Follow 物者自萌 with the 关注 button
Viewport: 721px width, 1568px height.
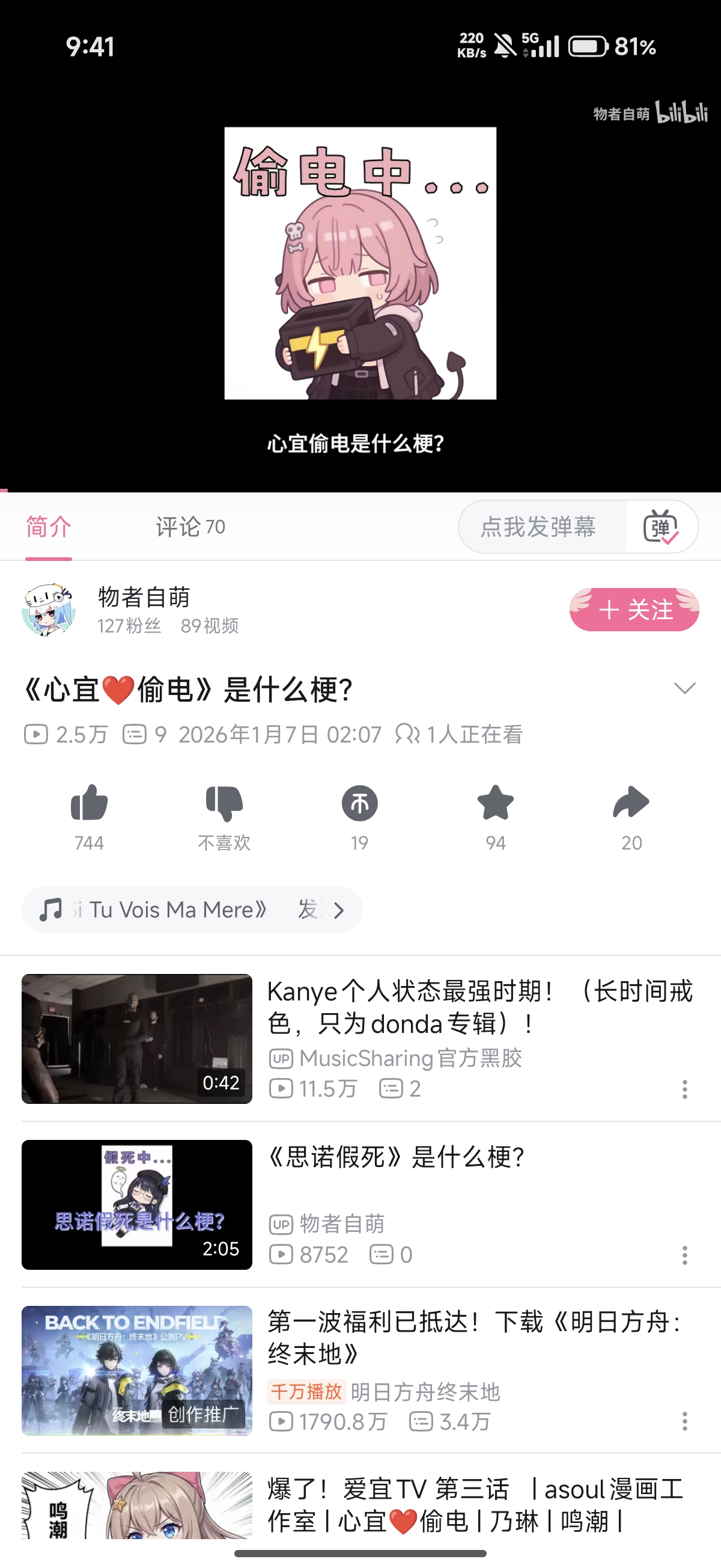pyautogui.click(x=634, y=609)
